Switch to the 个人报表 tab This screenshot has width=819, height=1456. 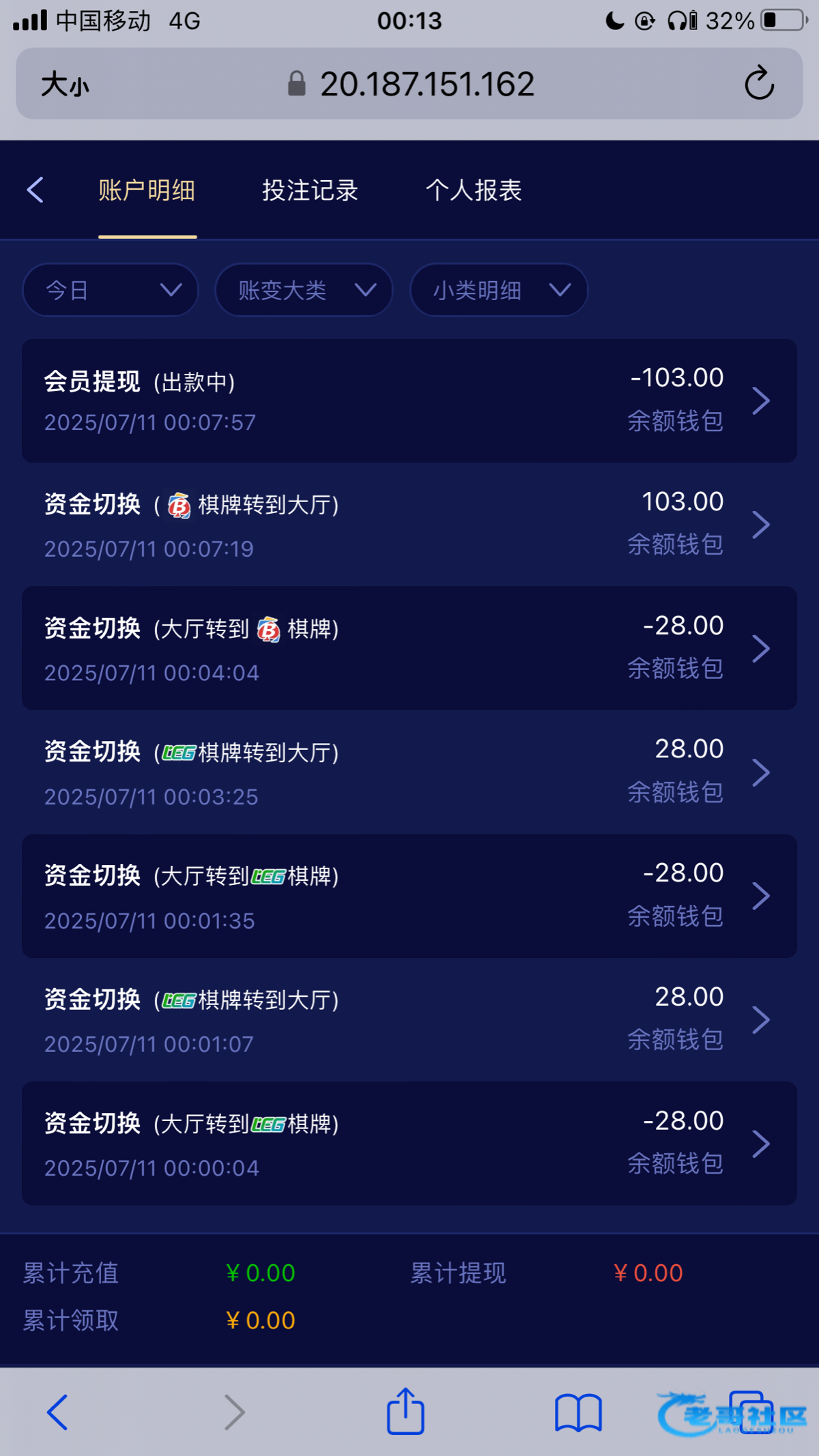[x=474, y=190]
